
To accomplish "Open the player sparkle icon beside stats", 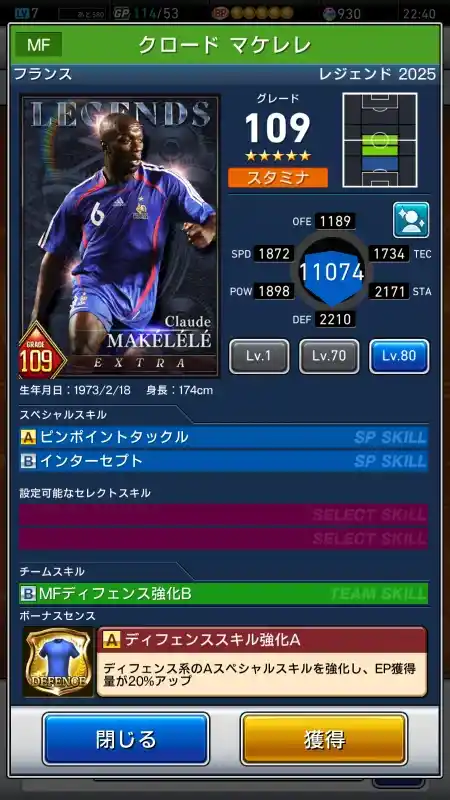I will tap(411, 220).
